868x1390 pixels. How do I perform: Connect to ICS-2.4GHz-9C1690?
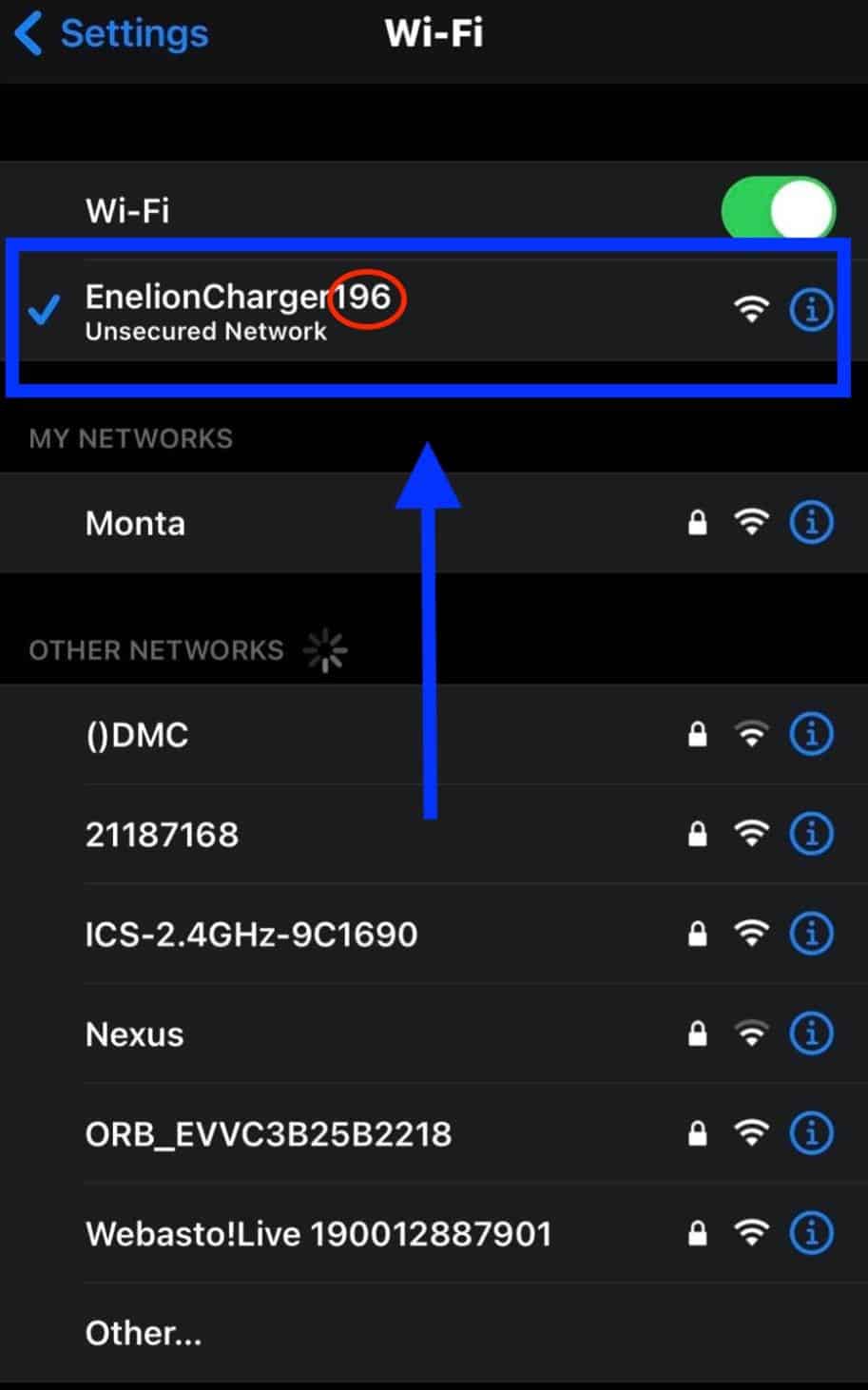(x=434, y=935)
